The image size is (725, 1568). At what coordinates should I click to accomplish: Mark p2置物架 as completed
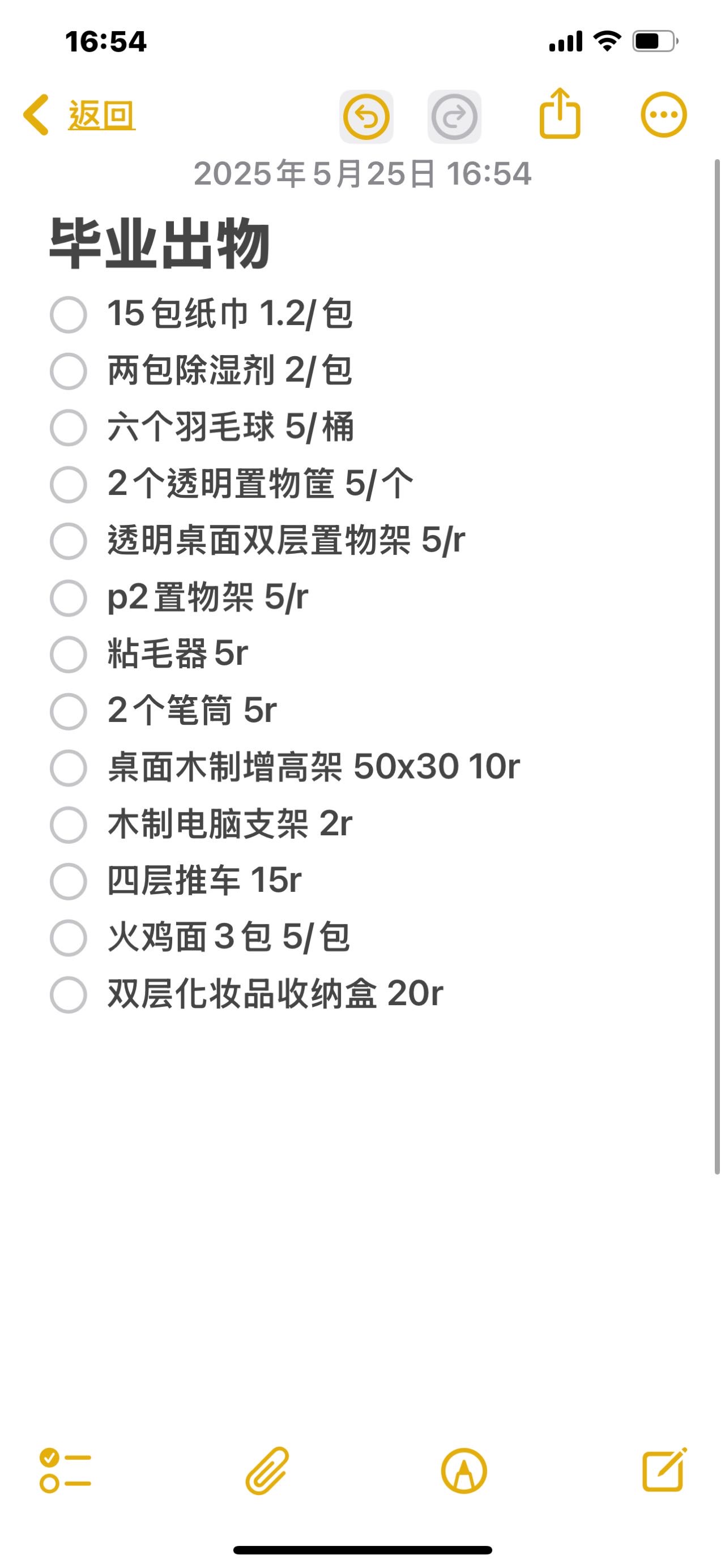click(68, 598)
